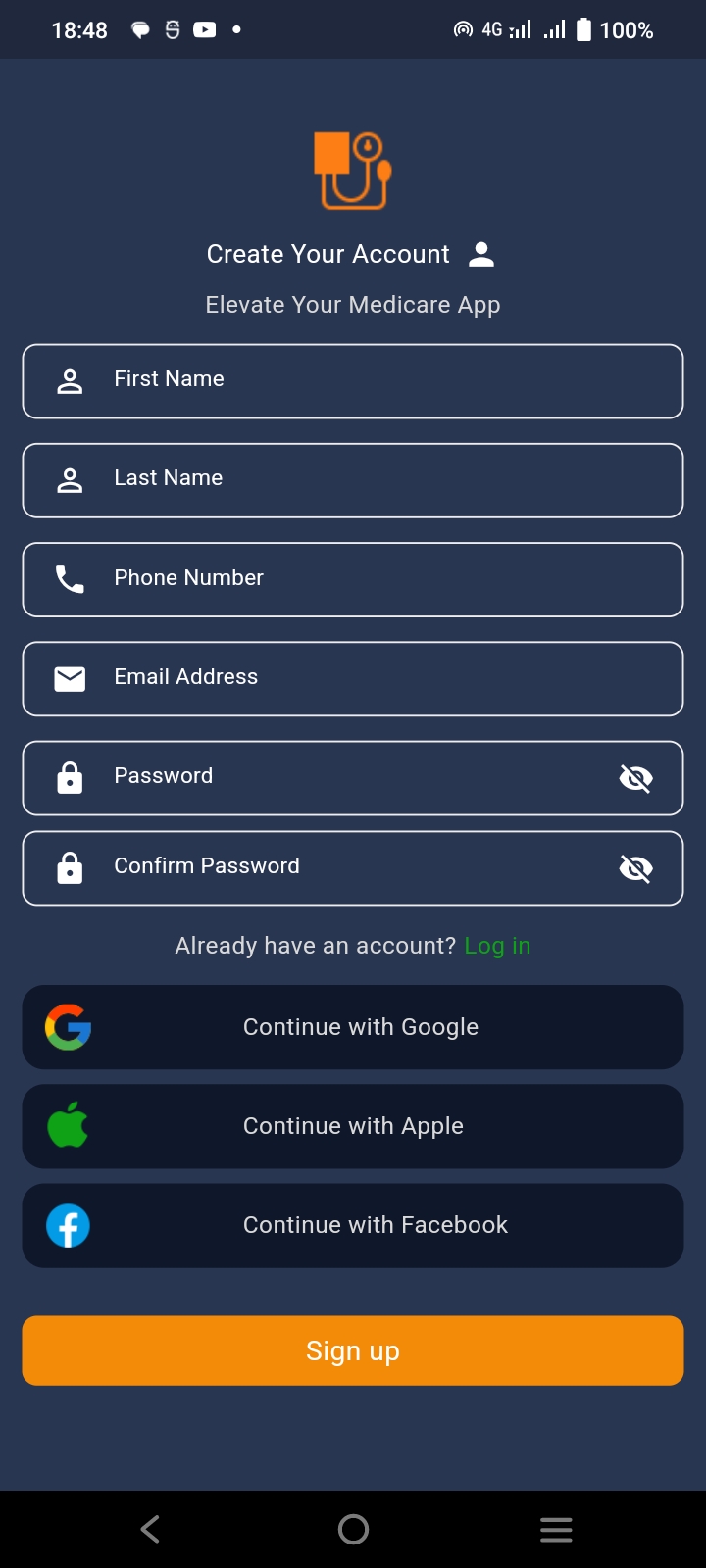This screenshot has width=706, height=1568.
Task: Focus the First Name input field
Action: click(x=353, y=381)
